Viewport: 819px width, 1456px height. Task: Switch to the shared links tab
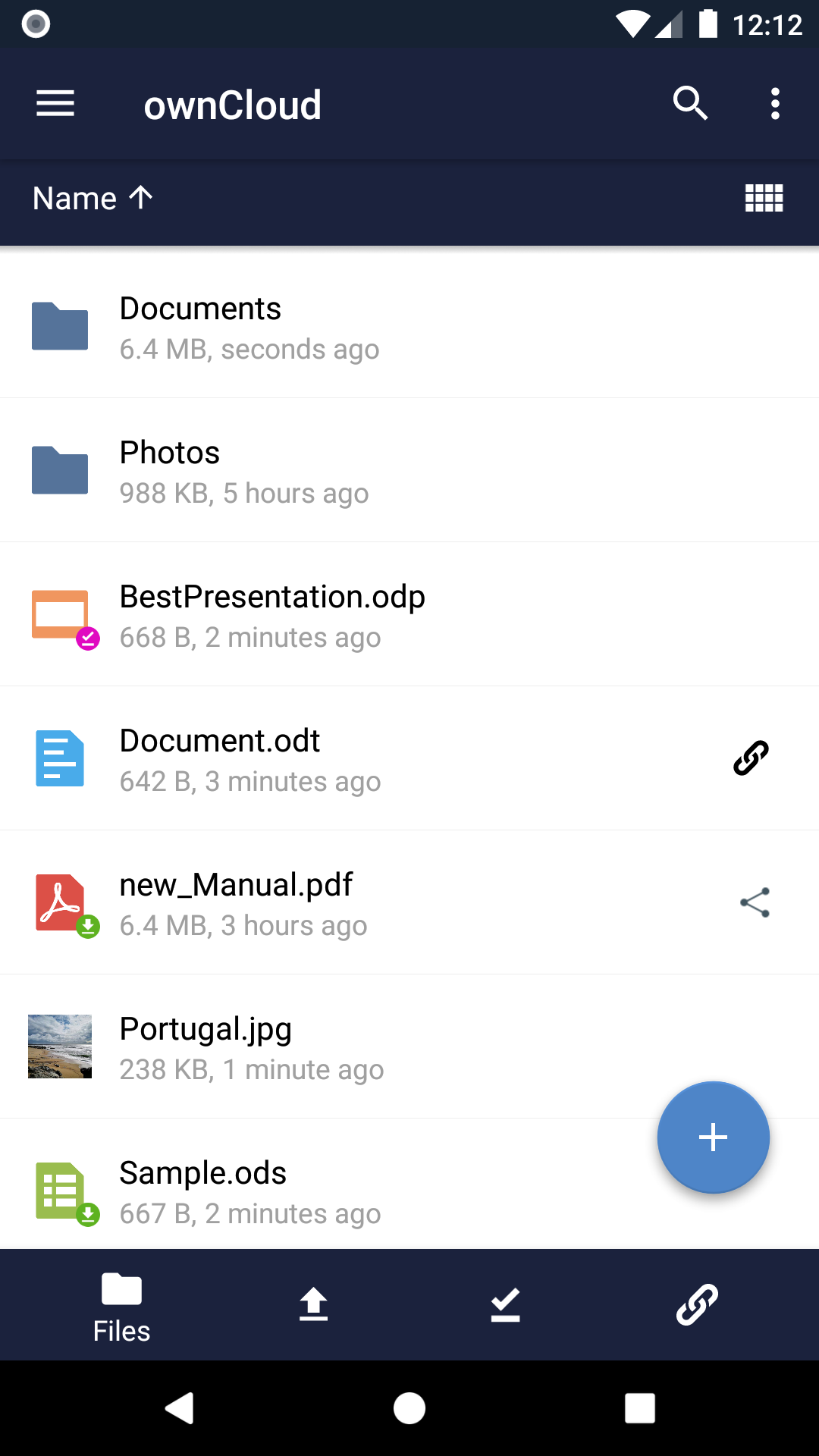pyautogui.click(x=697, y=1306)
